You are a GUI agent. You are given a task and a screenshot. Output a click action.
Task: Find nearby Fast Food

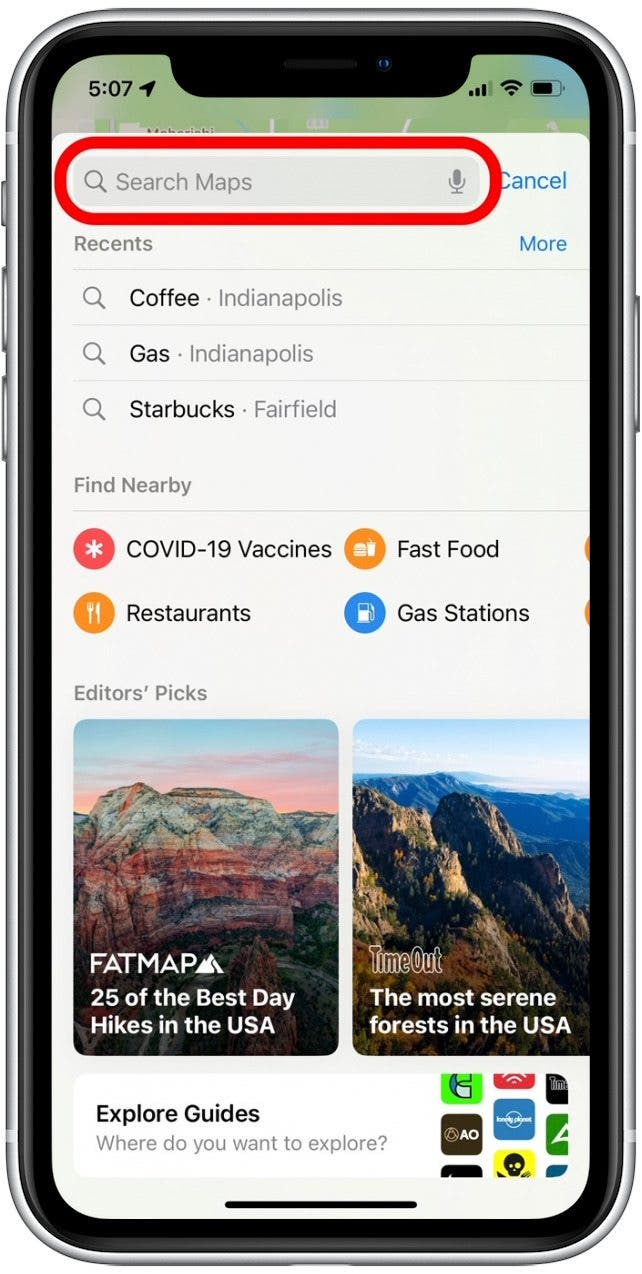pyautogui.click(x=422, y=549)
